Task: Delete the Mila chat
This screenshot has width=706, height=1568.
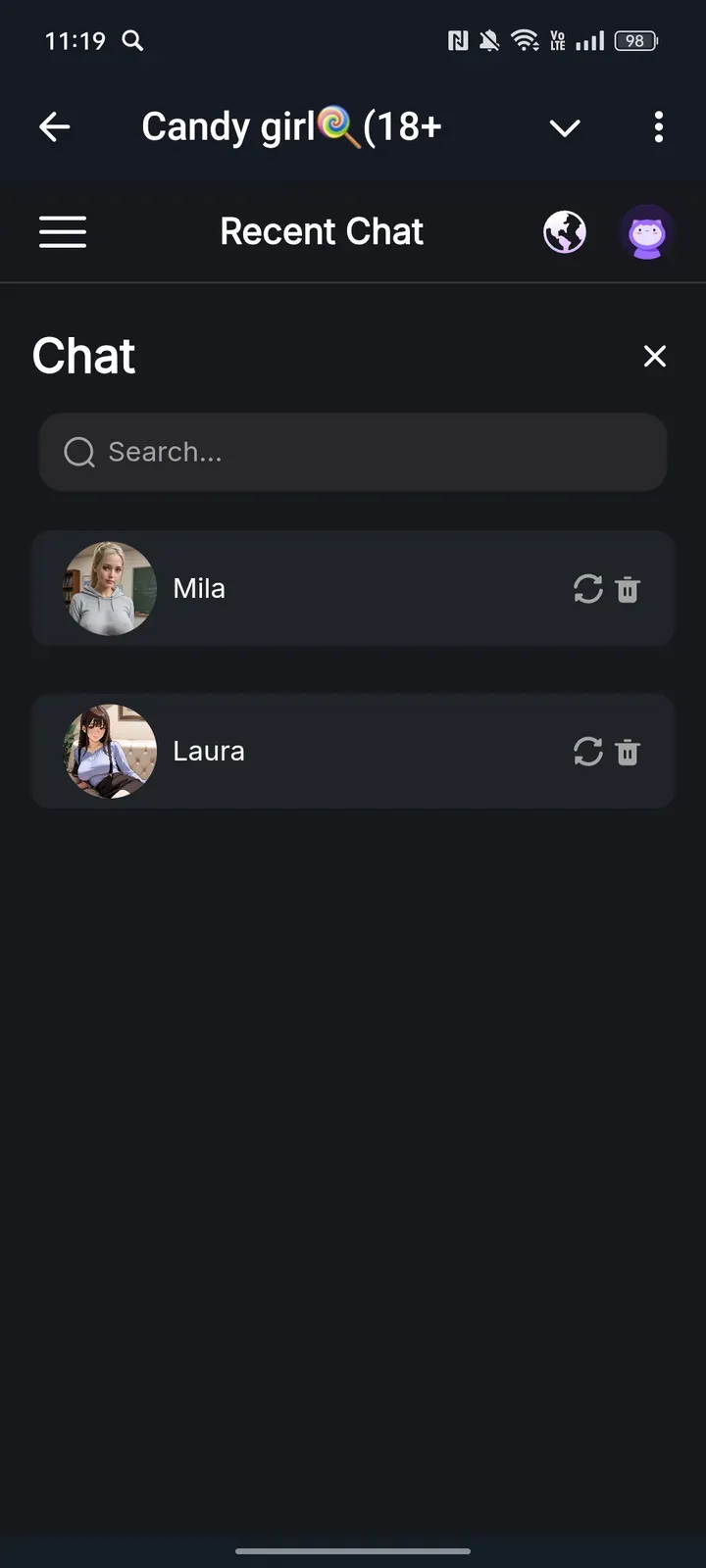Action: pos(628,589)
